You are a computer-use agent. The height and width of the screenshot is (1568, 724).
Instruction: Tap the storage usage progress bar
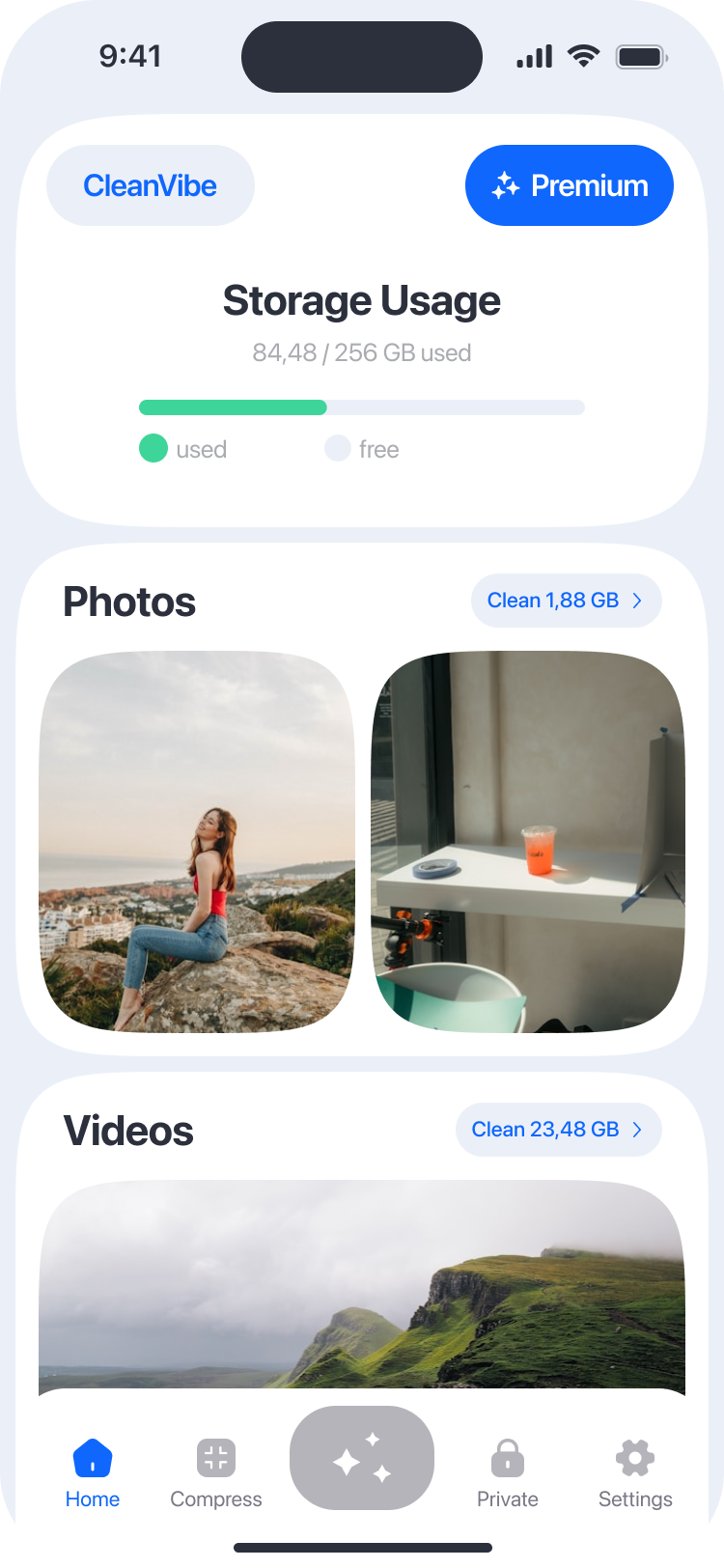coord(362,406)
